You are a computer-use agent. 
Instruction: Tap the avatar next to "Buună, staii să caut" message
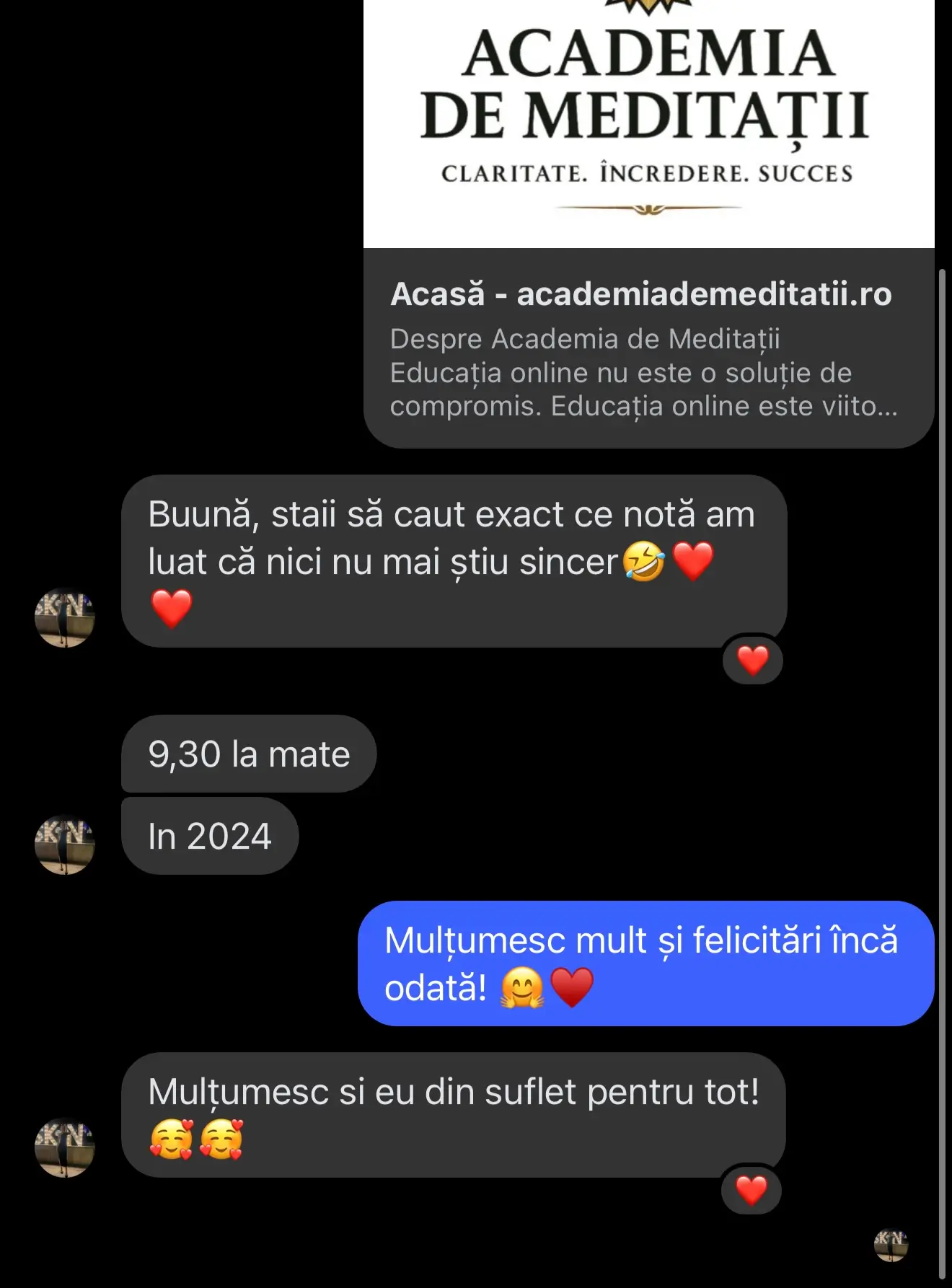[65, 617]
